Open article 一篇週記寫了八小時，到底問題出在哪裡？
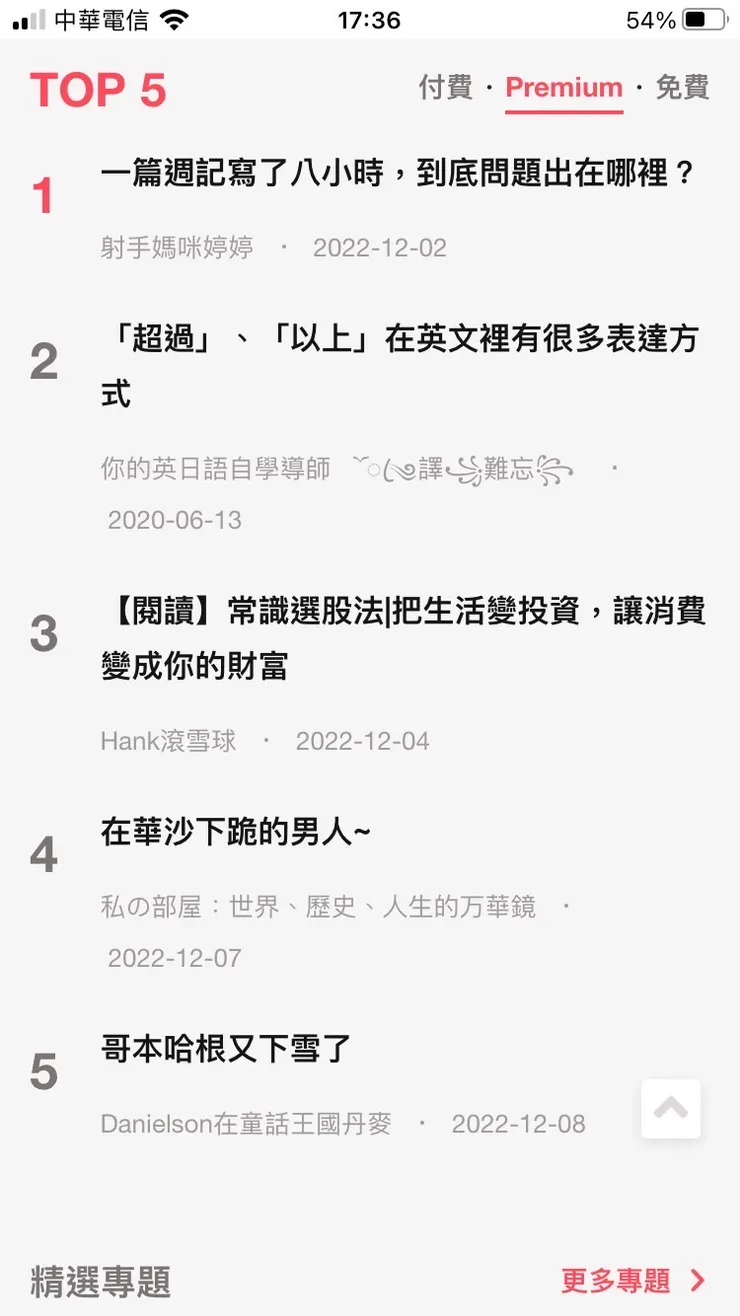This screenshot has height=1316, width=740. coord(400,172)
